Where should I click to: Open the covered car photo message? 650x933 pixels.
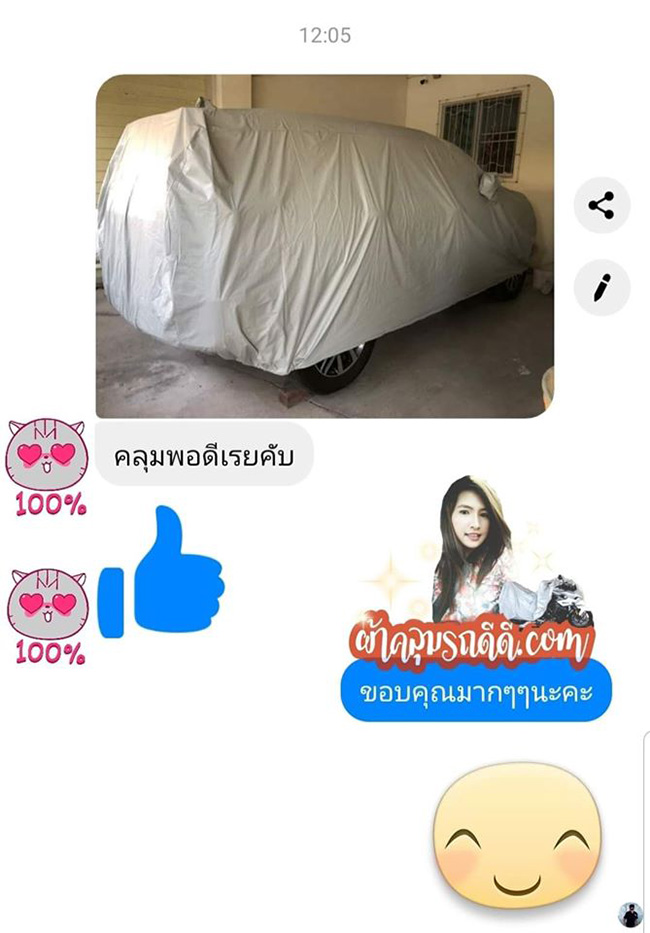click(324, 246)
